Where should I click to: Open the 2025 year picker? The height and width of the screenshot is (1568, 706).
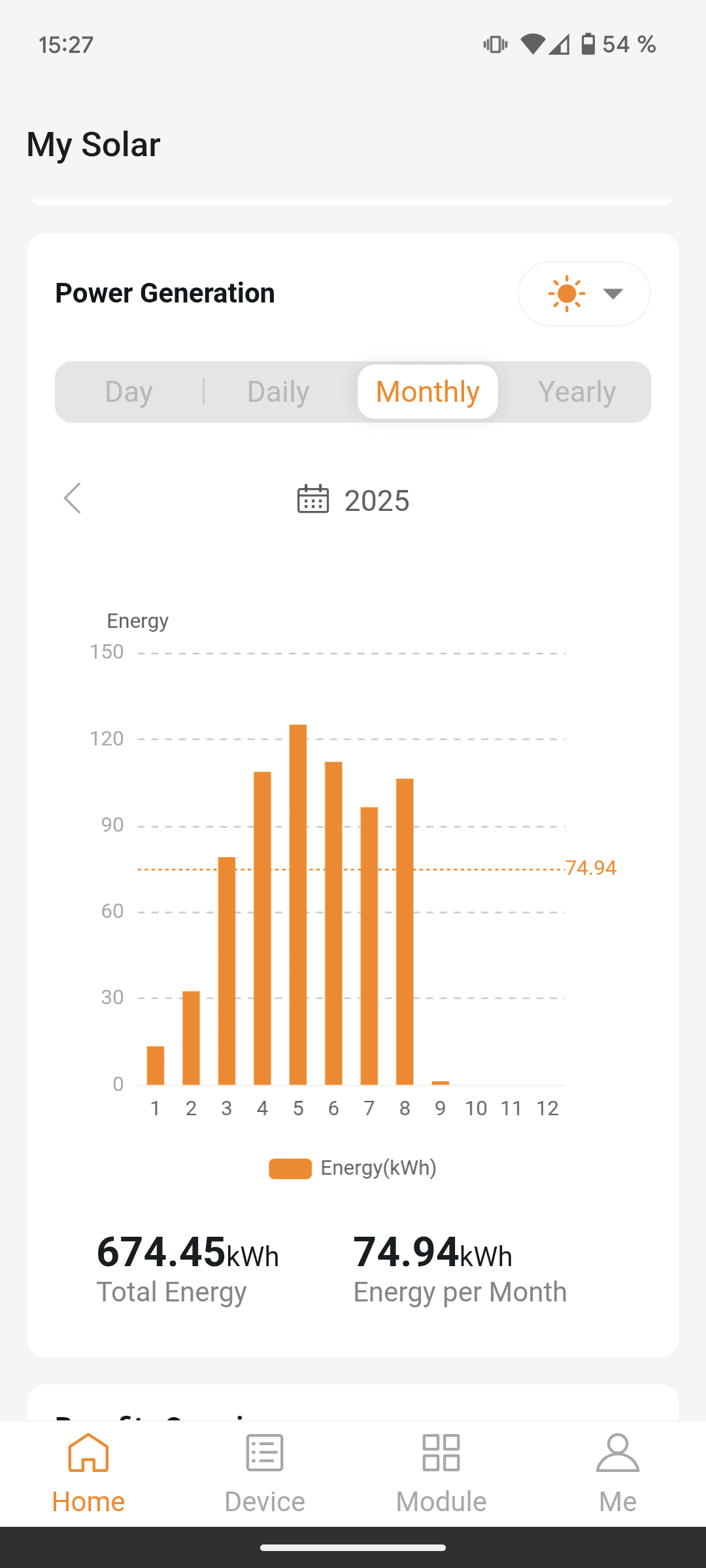coord(354,500)
